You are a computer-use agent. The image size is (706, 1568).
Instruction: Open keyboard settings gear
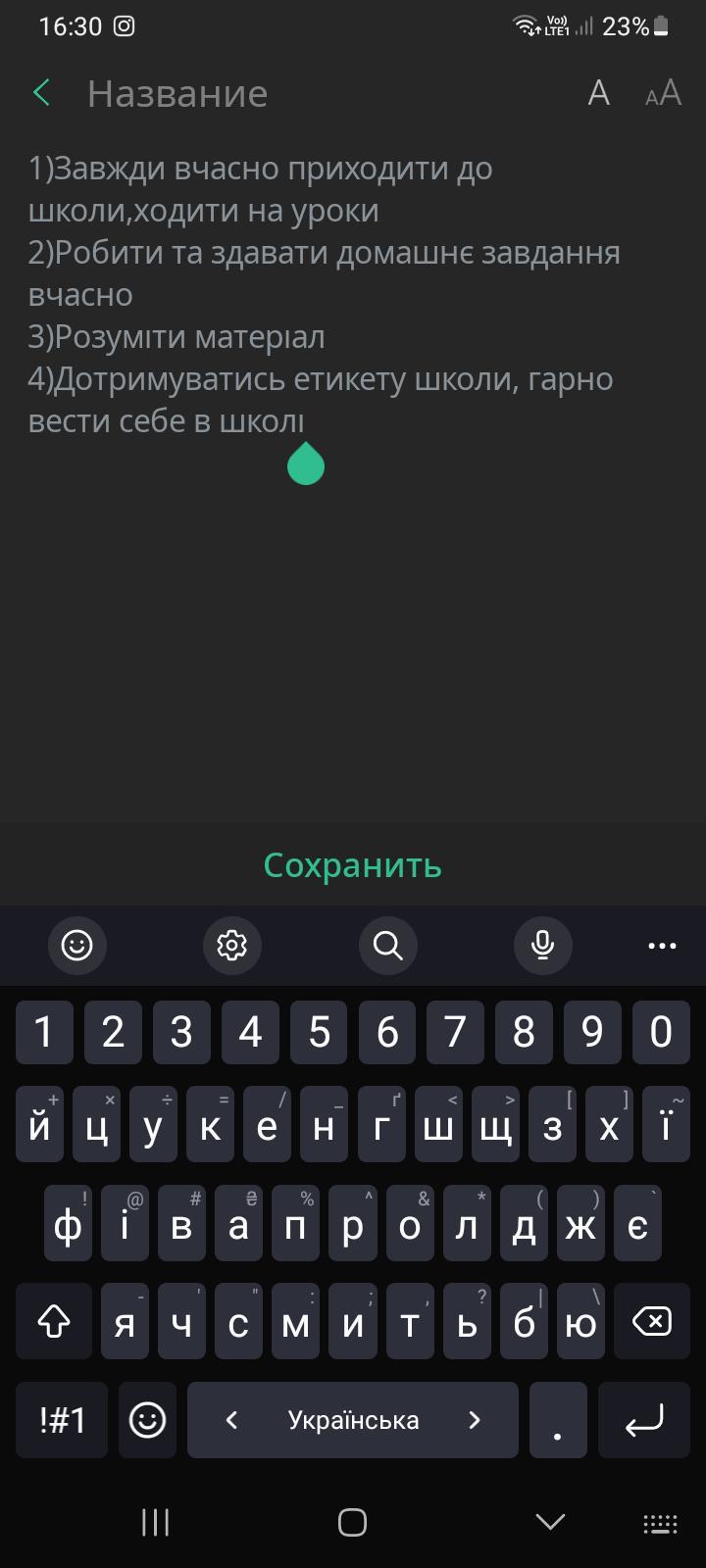point(232,945)
